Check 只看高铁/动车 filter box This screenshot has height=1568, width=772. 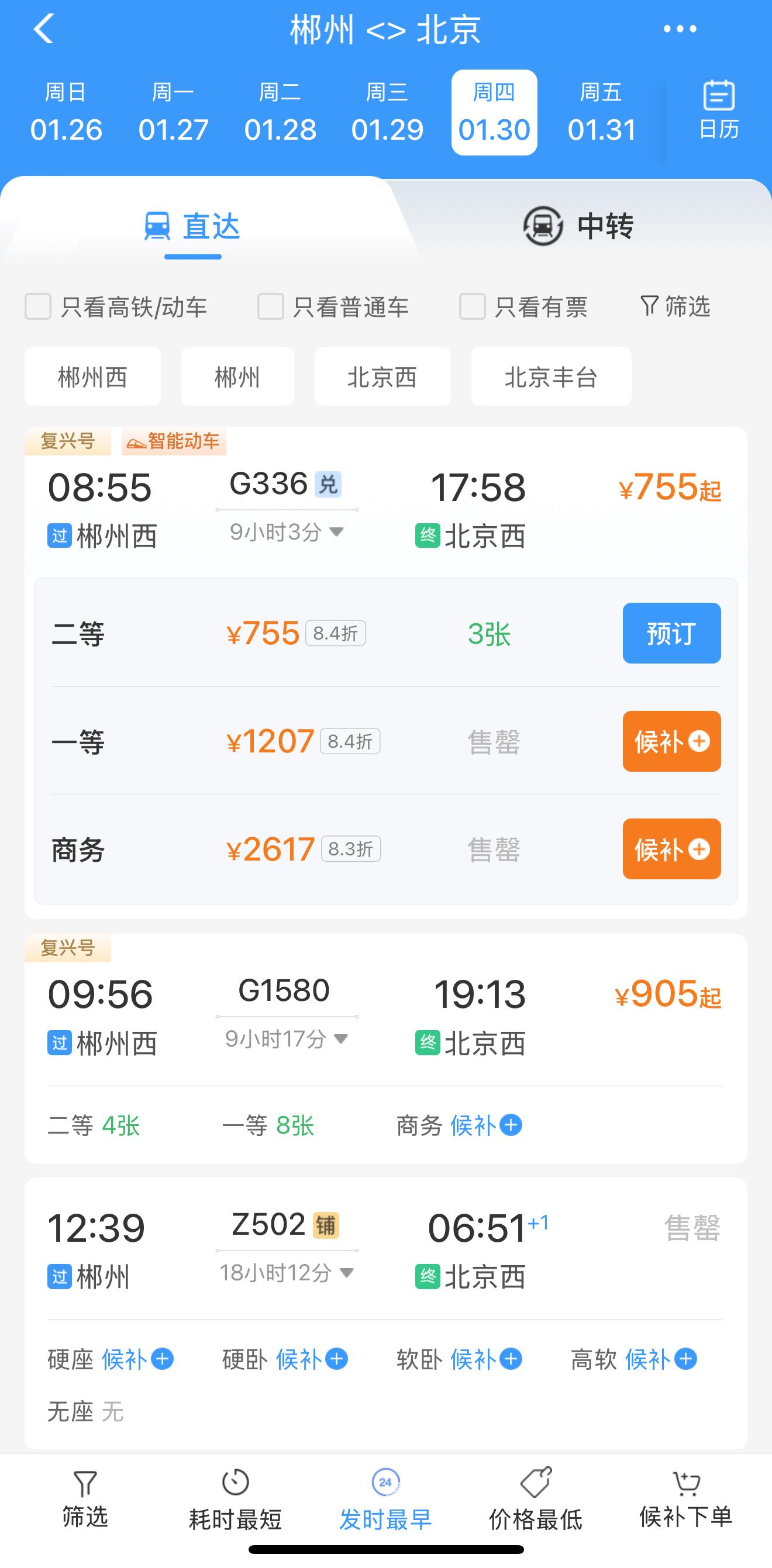click(38, 306)
